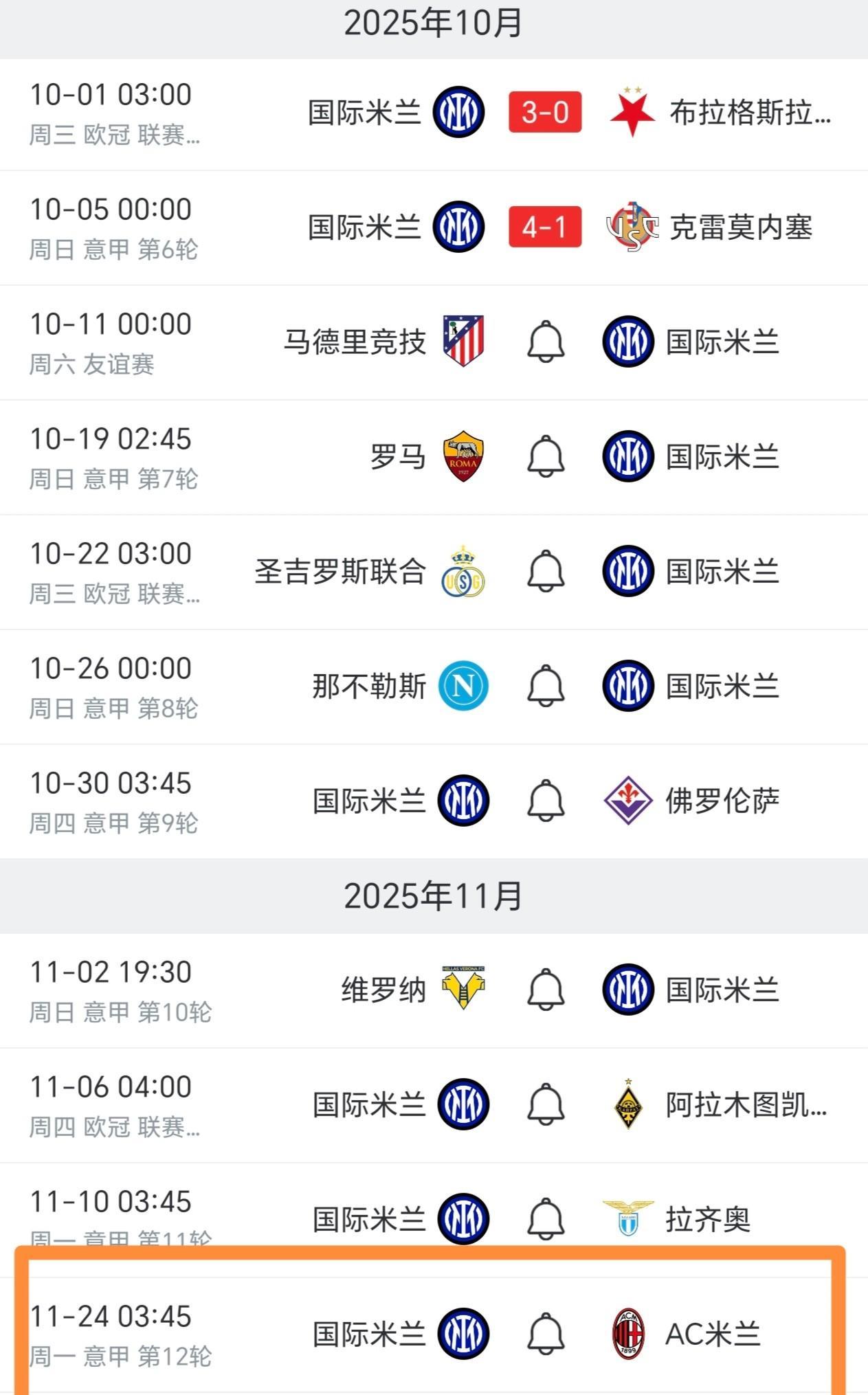The height and width of the screenshot is (1395, 868).
Task: Set reminder bell for 拉齐奥 match
Action: click(x=546, y=1219)
